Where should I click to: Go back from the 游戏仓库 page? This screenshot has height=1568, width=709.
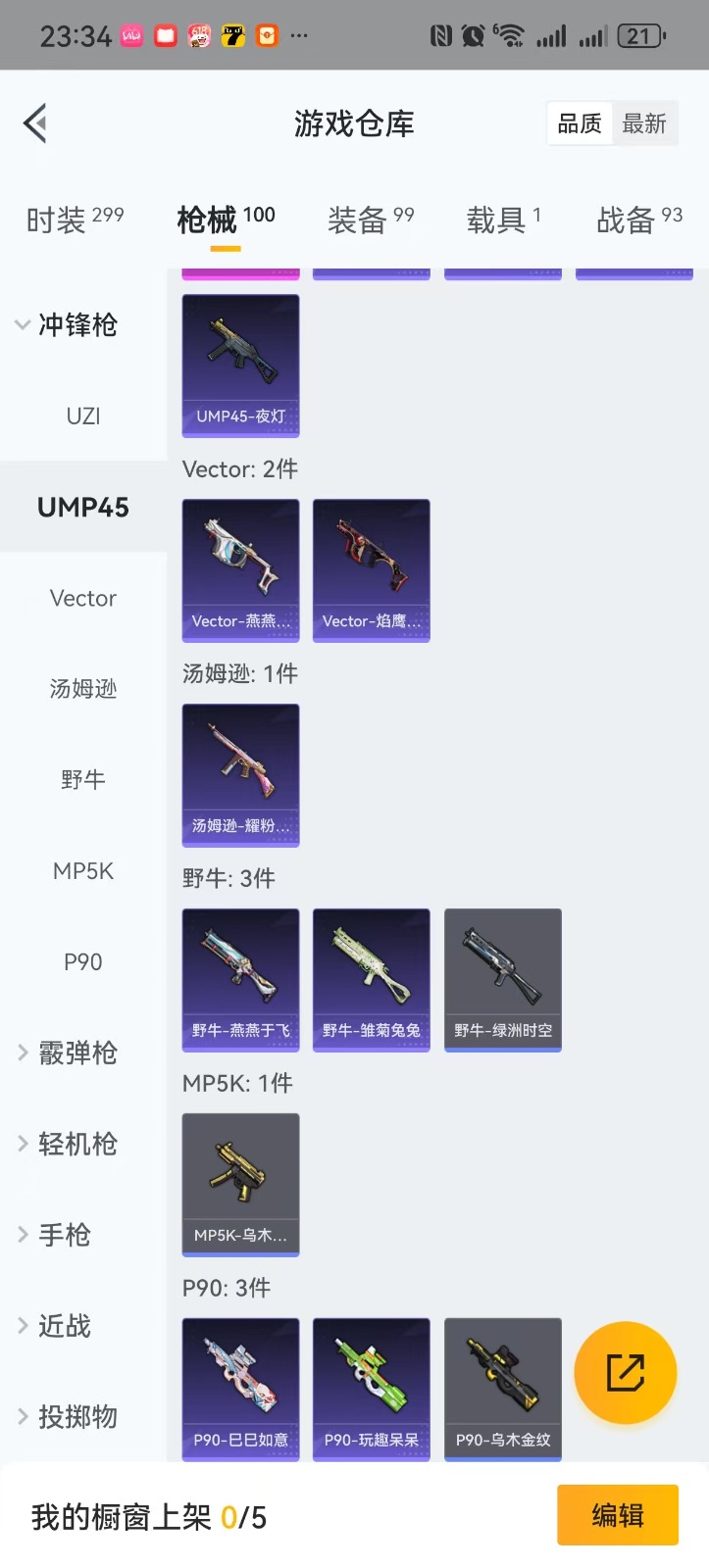pyautogui.click(x=36, y=123)
